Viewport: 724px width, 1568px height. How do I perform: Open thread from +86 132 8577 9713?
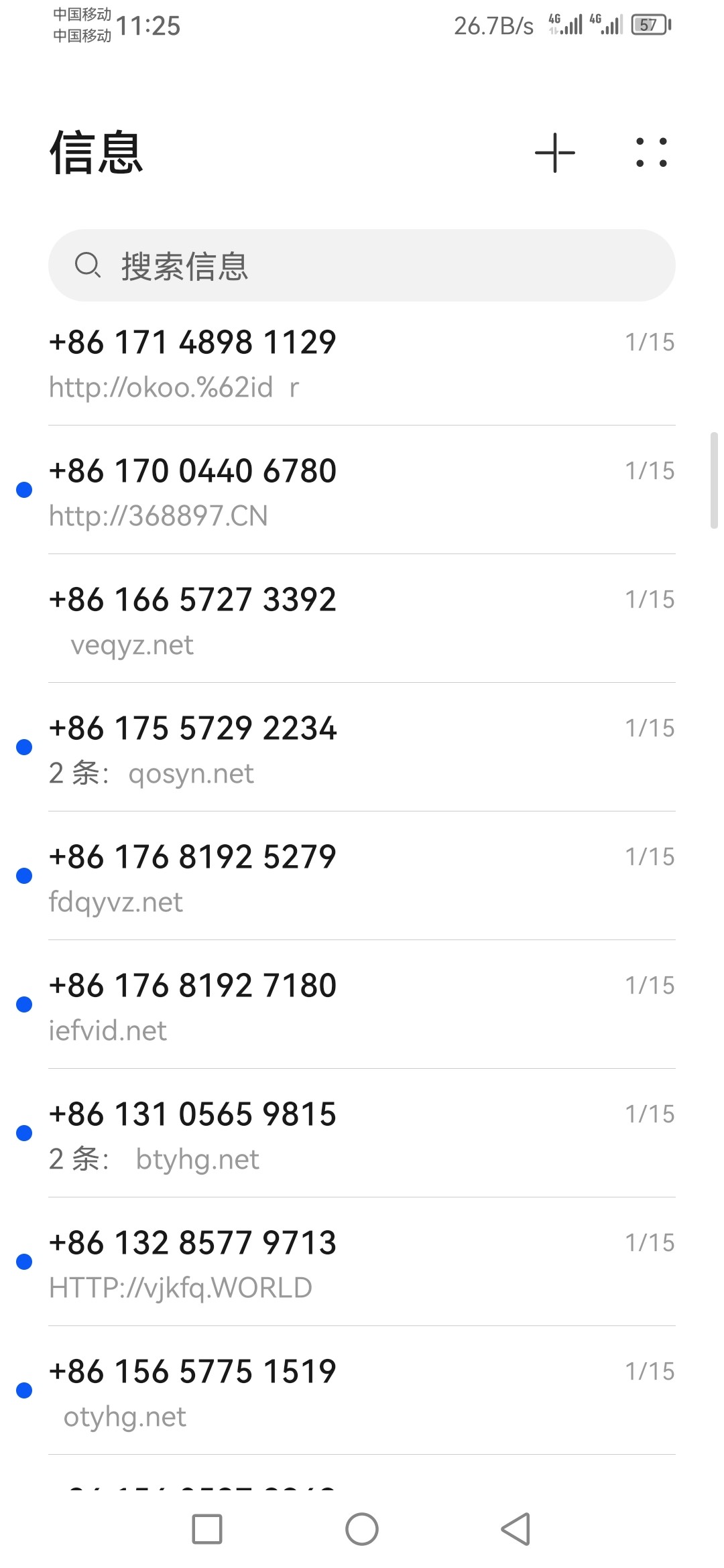pos(362,1262)
